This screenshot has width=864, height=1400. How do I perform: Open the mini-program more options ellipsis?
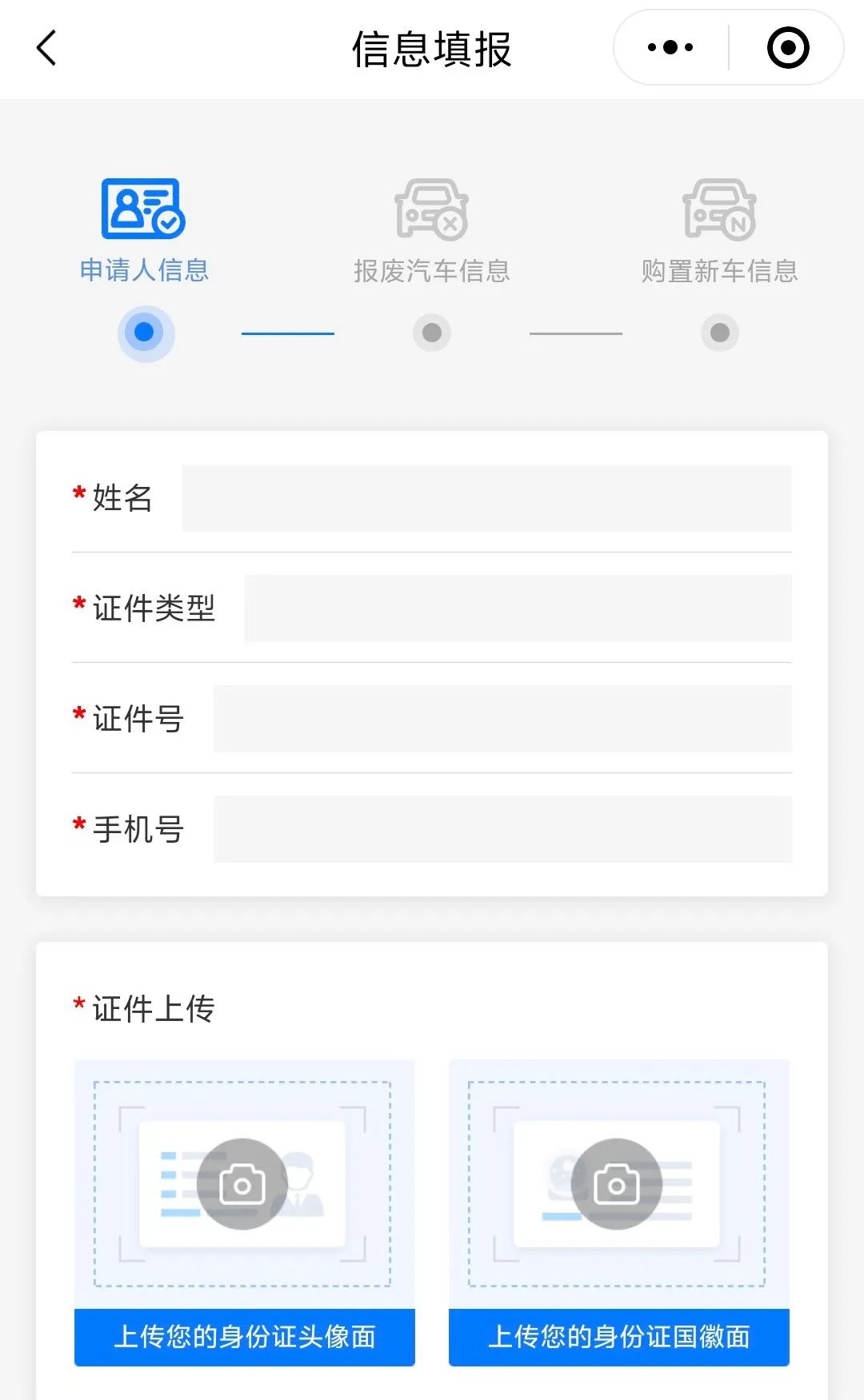click(x=669, y=48)
